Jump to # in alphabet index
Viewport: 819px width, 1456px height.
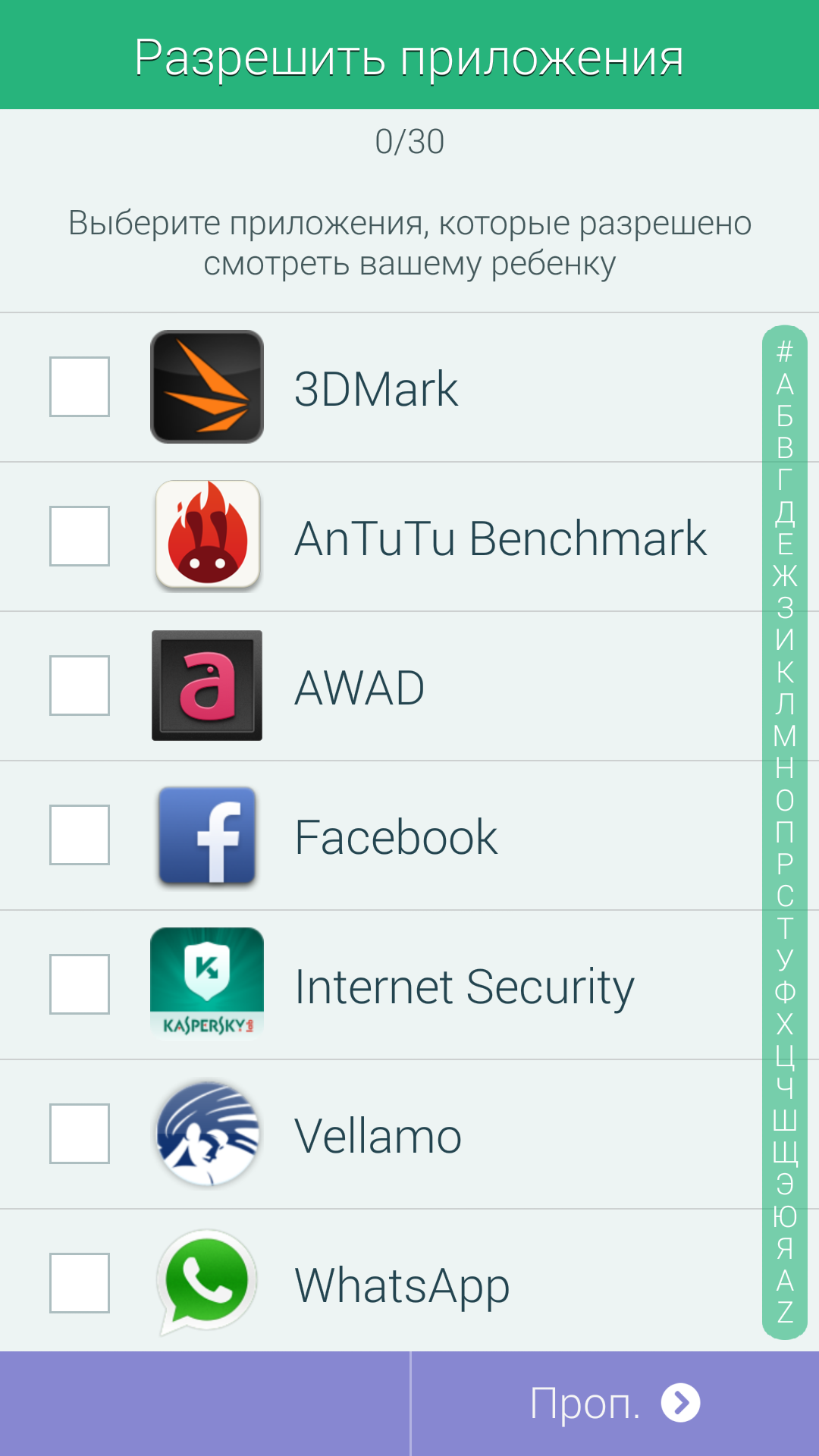[785, 351]
